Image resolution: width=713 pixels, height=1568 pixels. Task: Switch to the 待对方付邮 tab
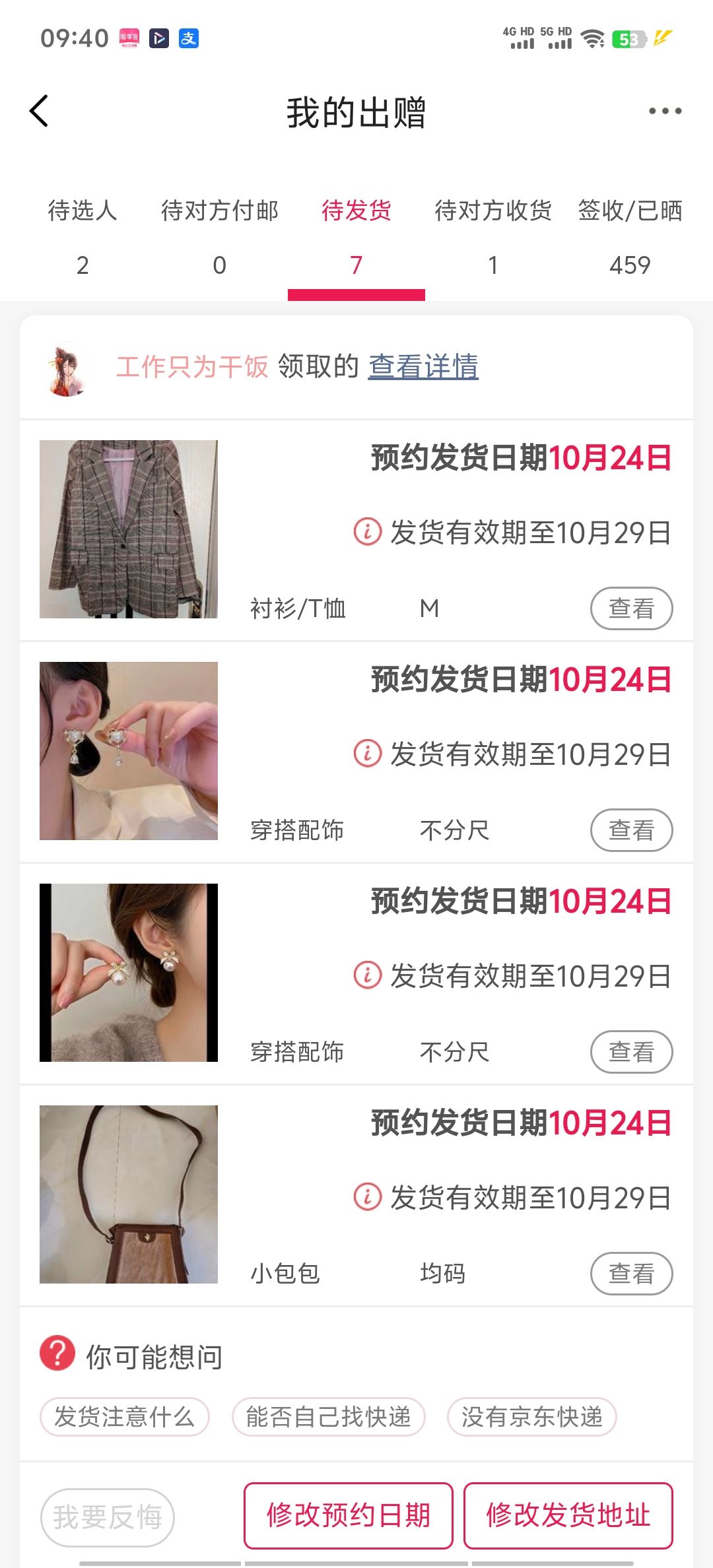pos(219,236)
